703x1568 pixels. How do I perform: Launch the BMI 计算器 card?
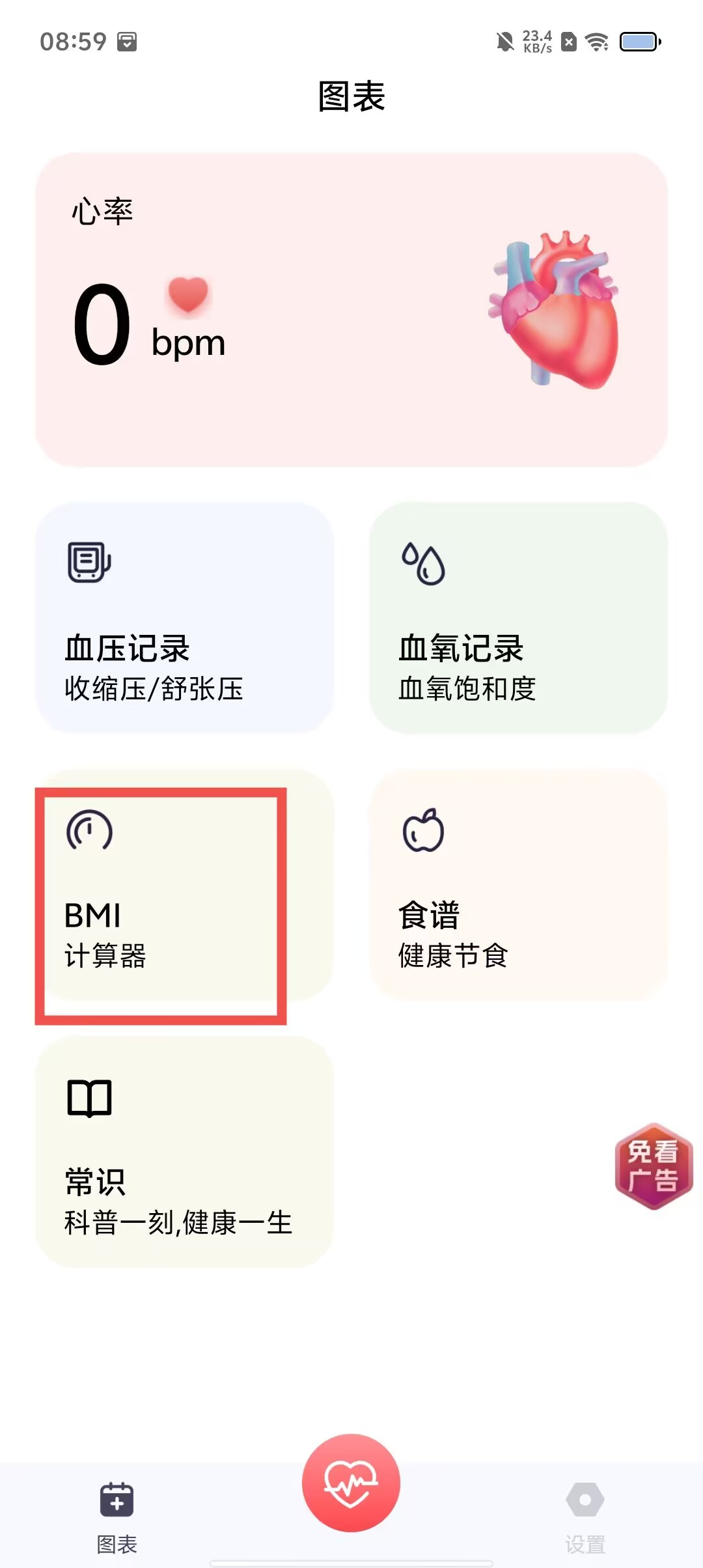coord(184,886)
